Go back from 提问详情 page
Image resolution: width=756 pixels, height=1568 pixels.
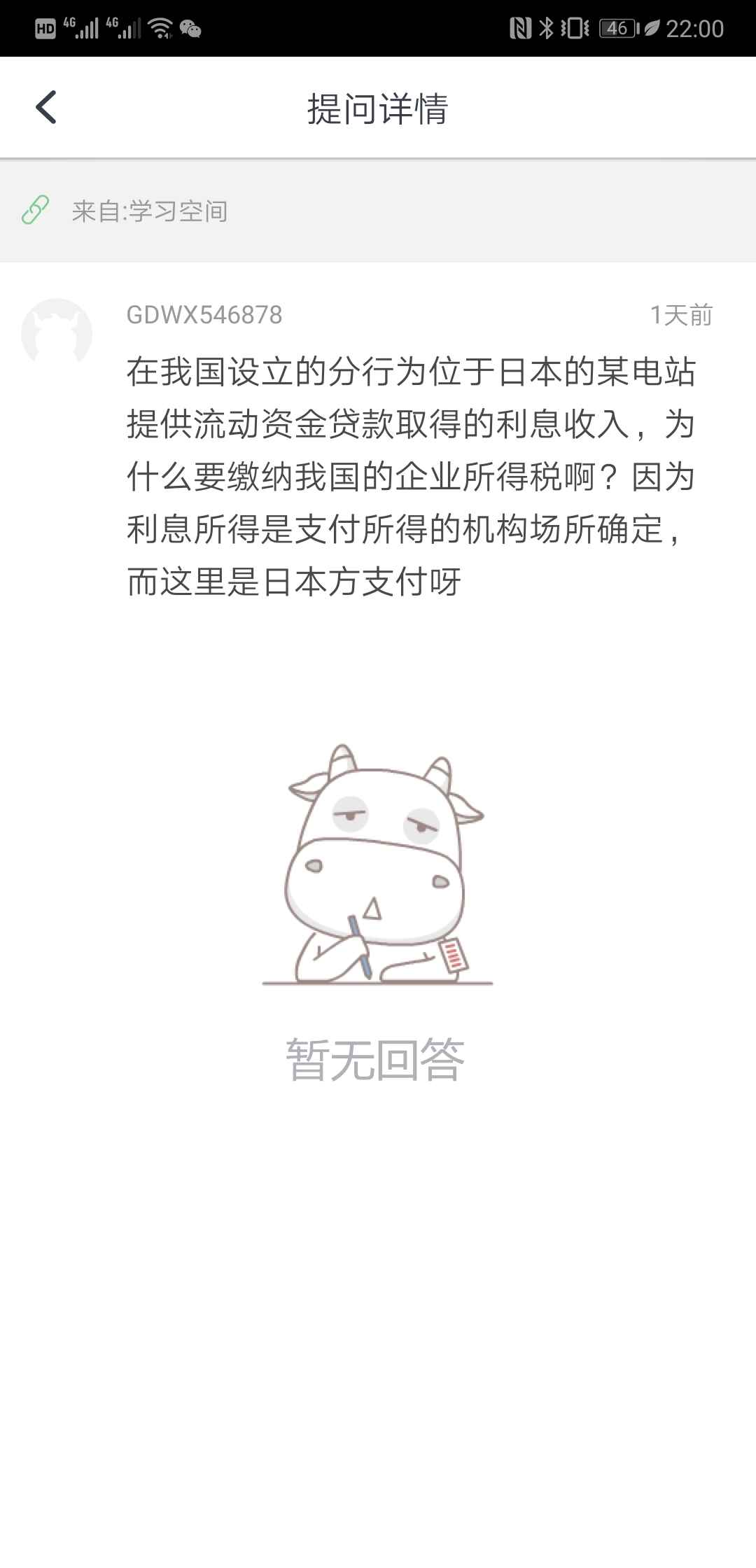click(x=46, y=108)
